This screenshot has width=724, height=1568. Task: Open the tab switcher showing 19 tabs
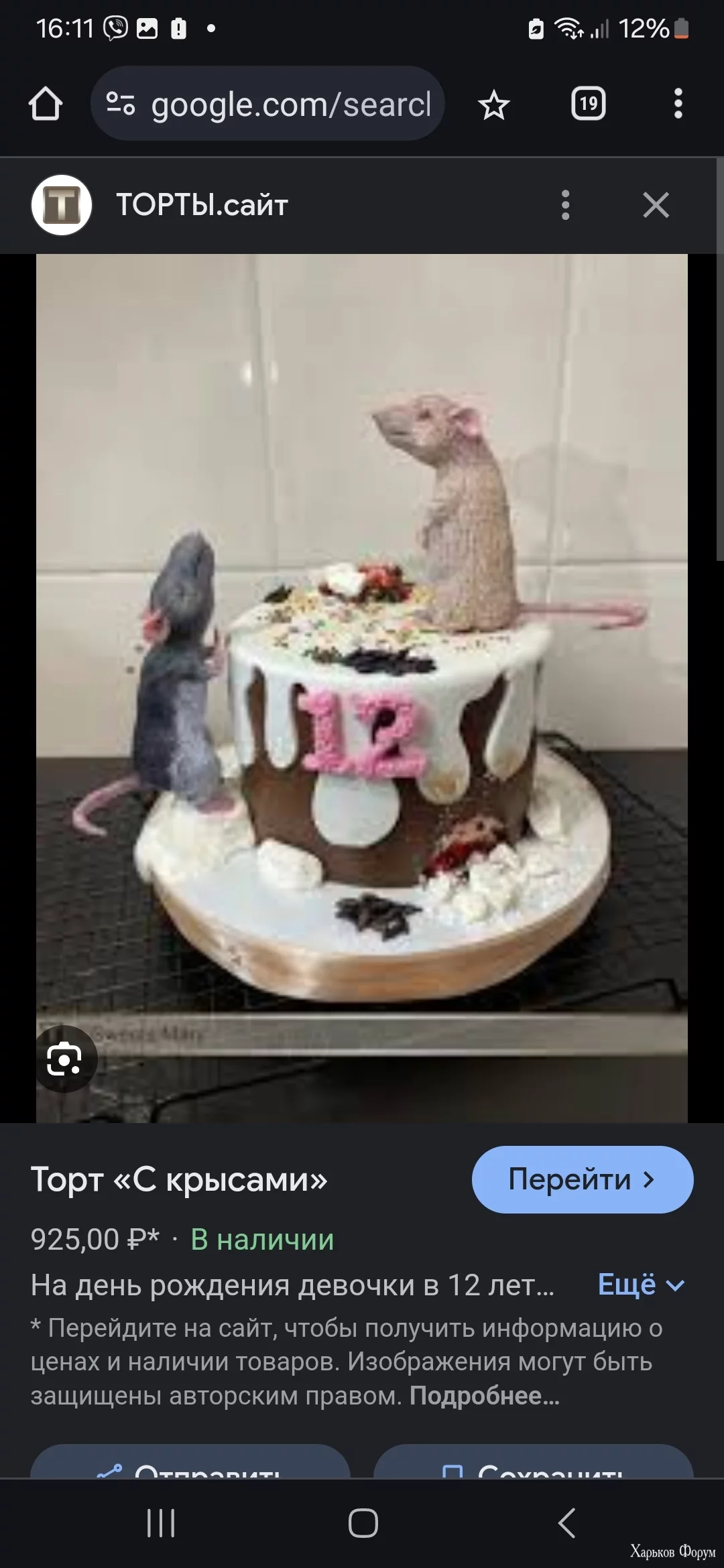coord(588,104)
